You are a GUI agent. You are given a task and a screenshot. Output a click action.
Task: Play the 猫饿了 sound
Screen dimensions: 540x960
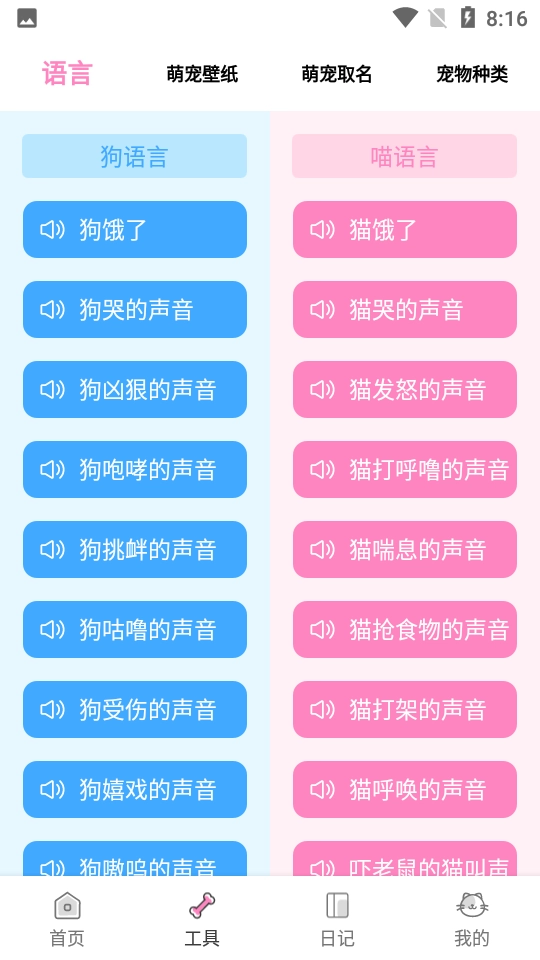(405, 230)
